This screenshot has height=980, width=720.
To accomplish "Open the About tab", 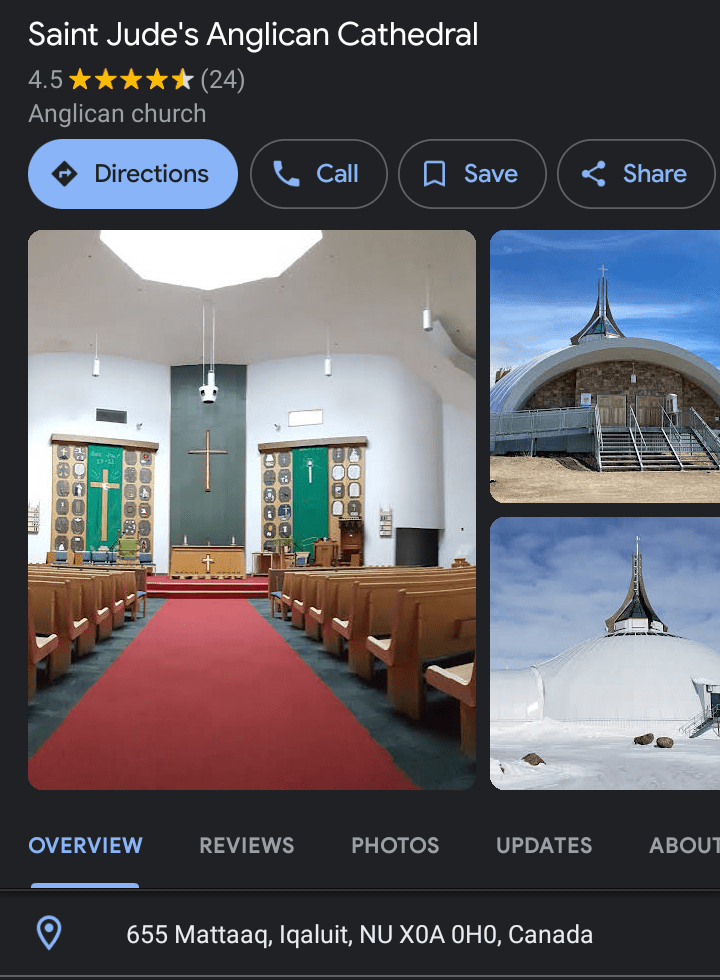I will [x=683, y=846].
